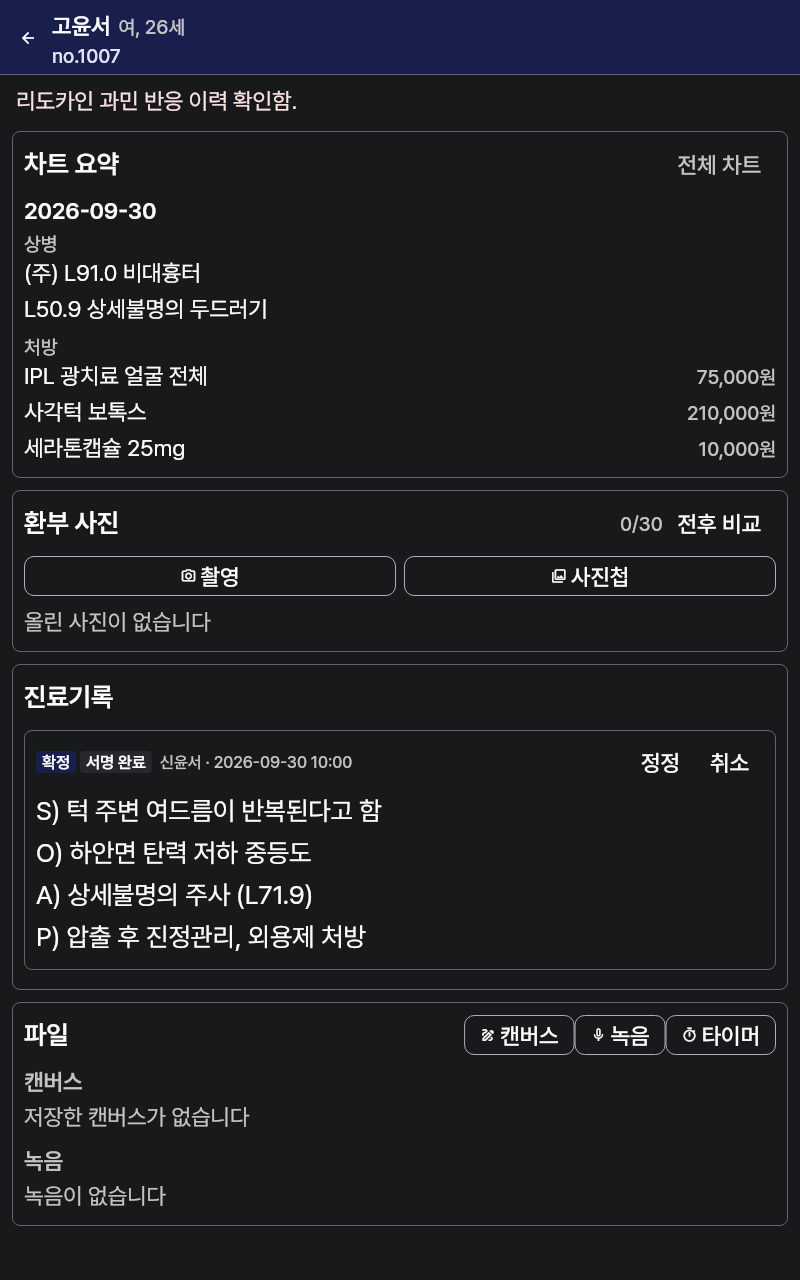
Task: Tap 정정 to amend the record
Action: click(660, 763)
